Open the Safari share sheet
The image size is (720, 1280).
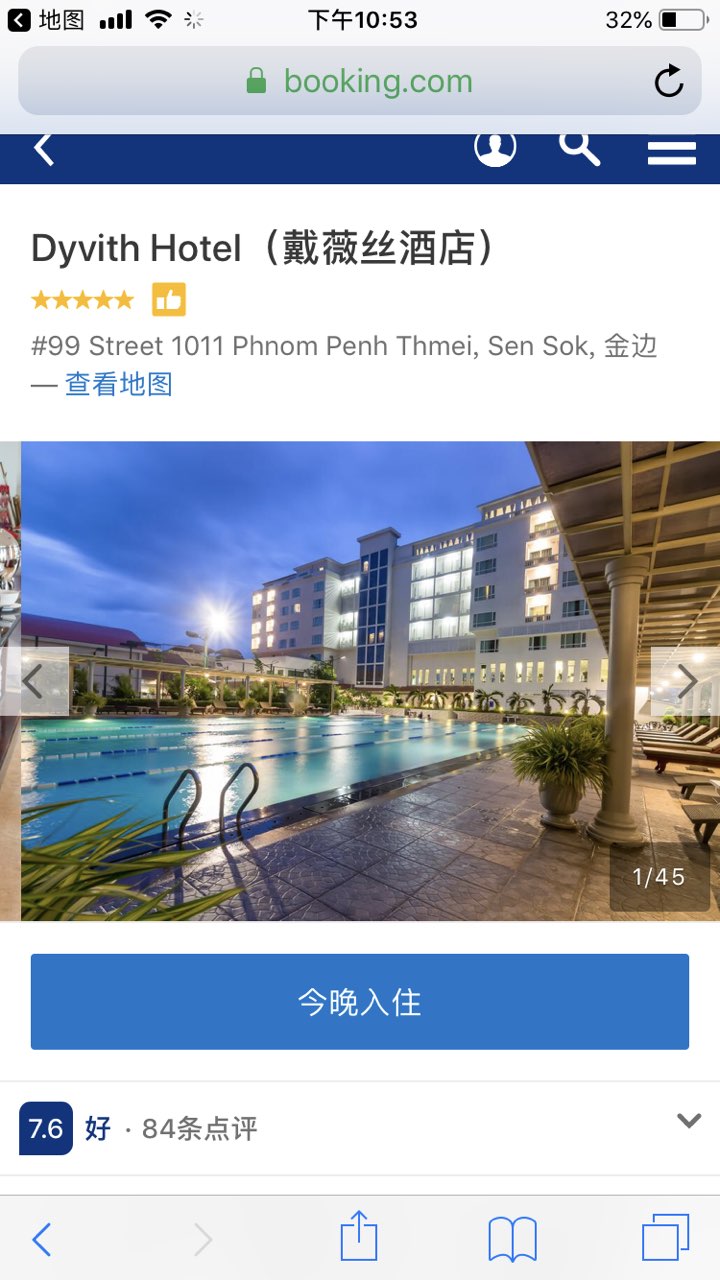(x=359, y=1238)
